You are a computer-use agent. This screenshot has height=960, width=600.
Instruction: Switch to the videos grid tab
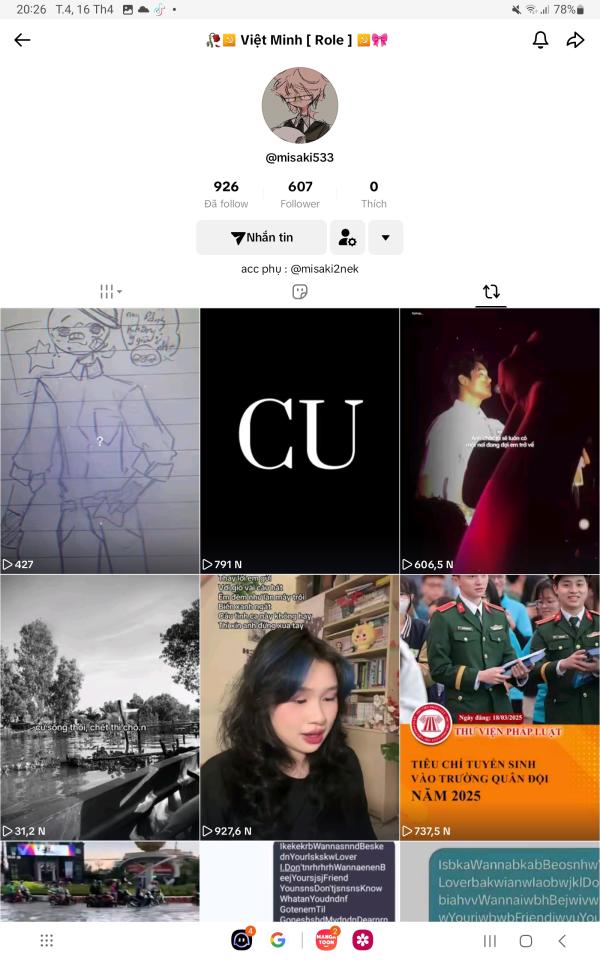110,291
